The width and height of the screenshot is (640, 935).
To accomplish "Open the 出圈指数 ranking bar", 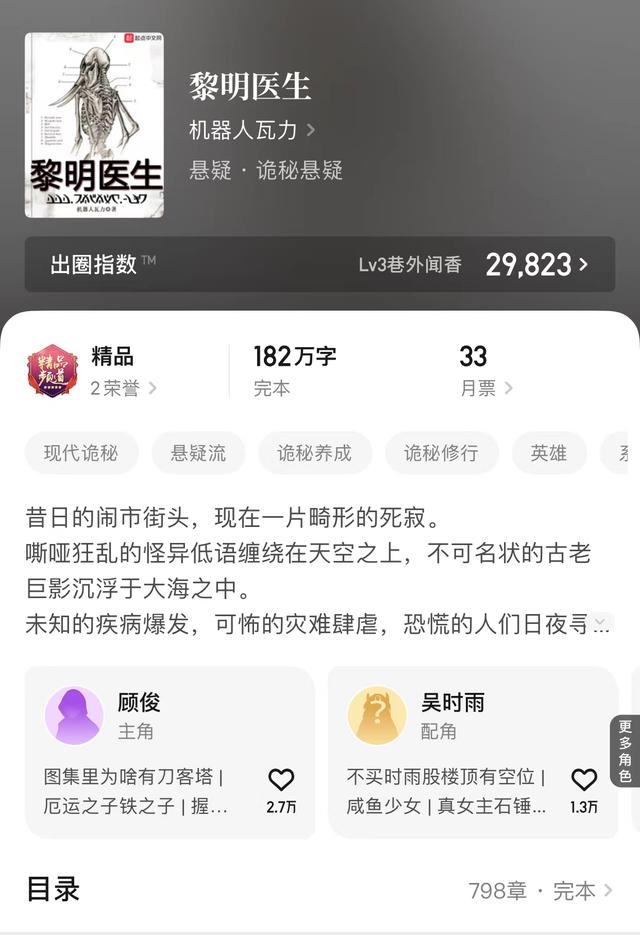I will 320,264.
